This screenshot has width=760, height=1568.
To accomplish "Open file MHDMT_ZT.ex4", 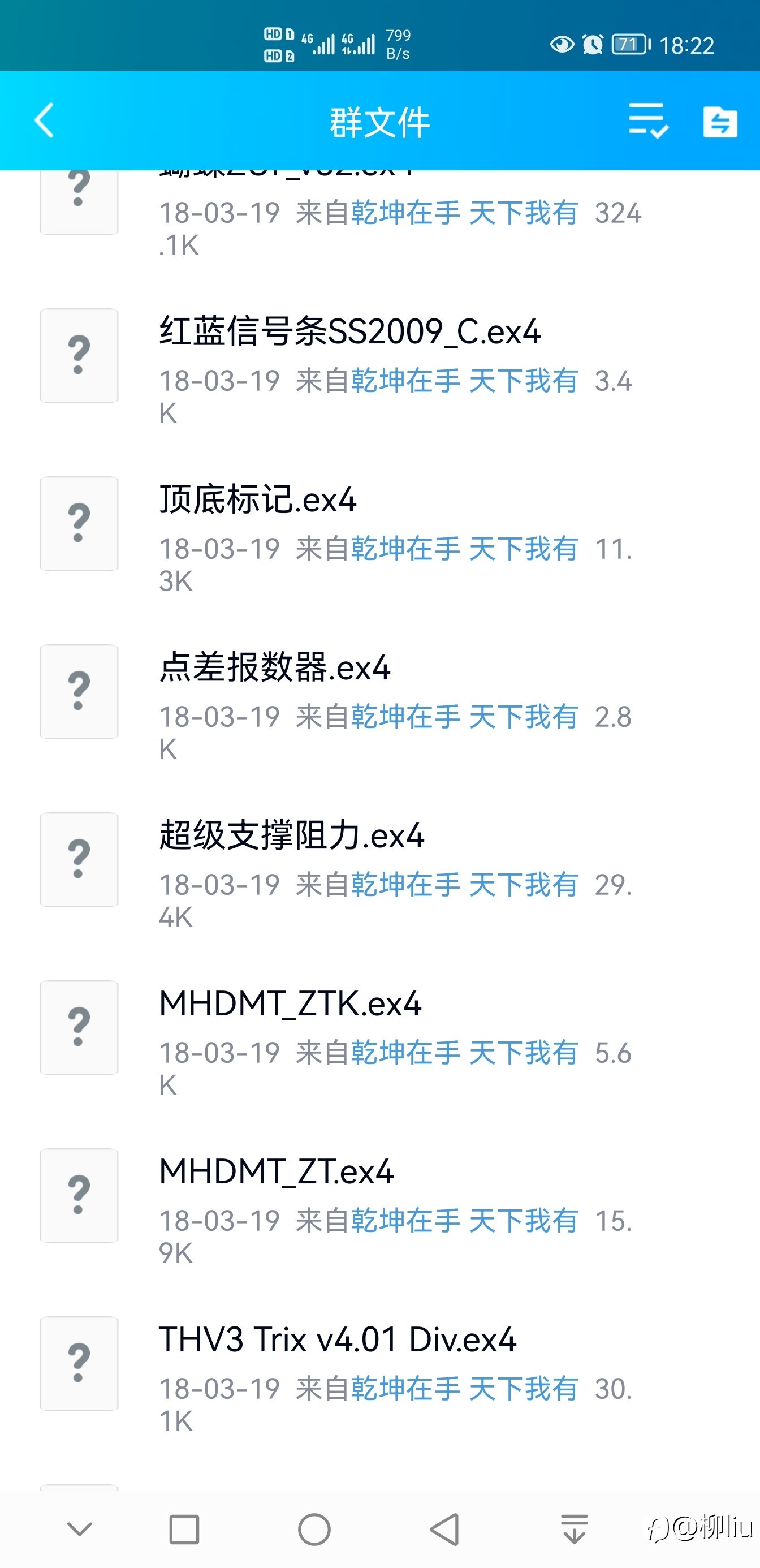I will click(277, 1173).
